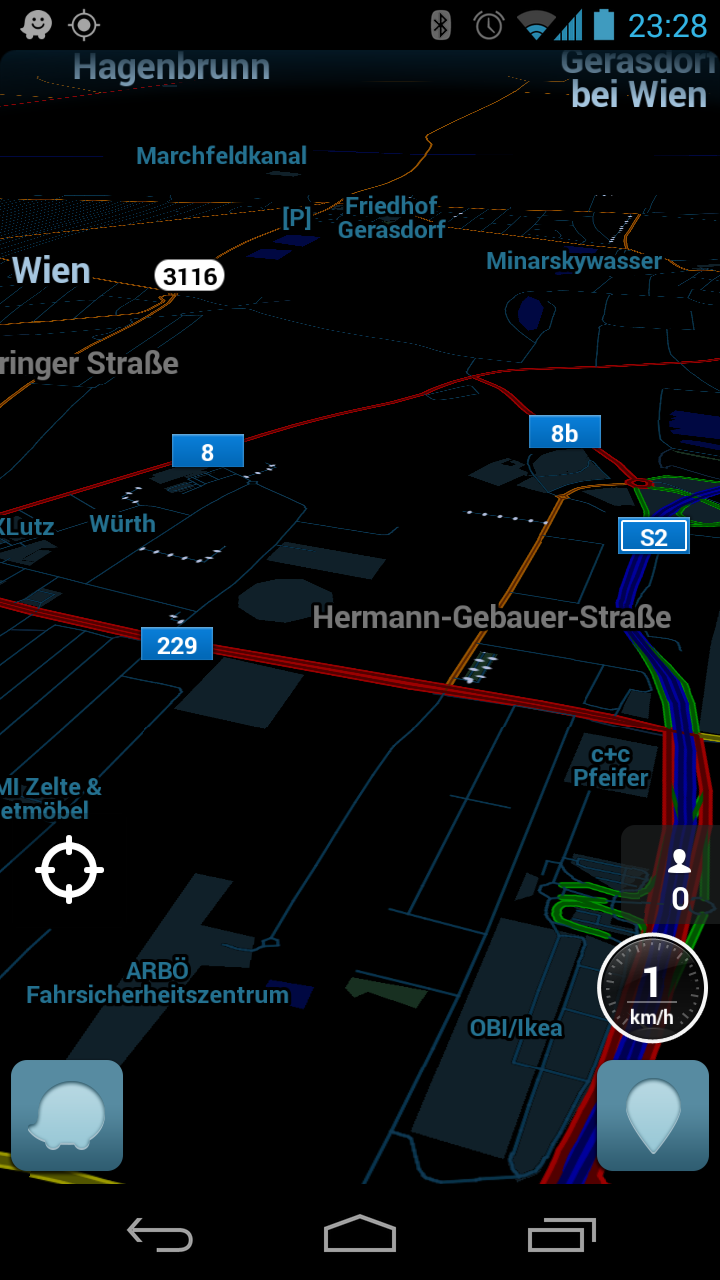Select the route 8 road shield

click(207, 450)
